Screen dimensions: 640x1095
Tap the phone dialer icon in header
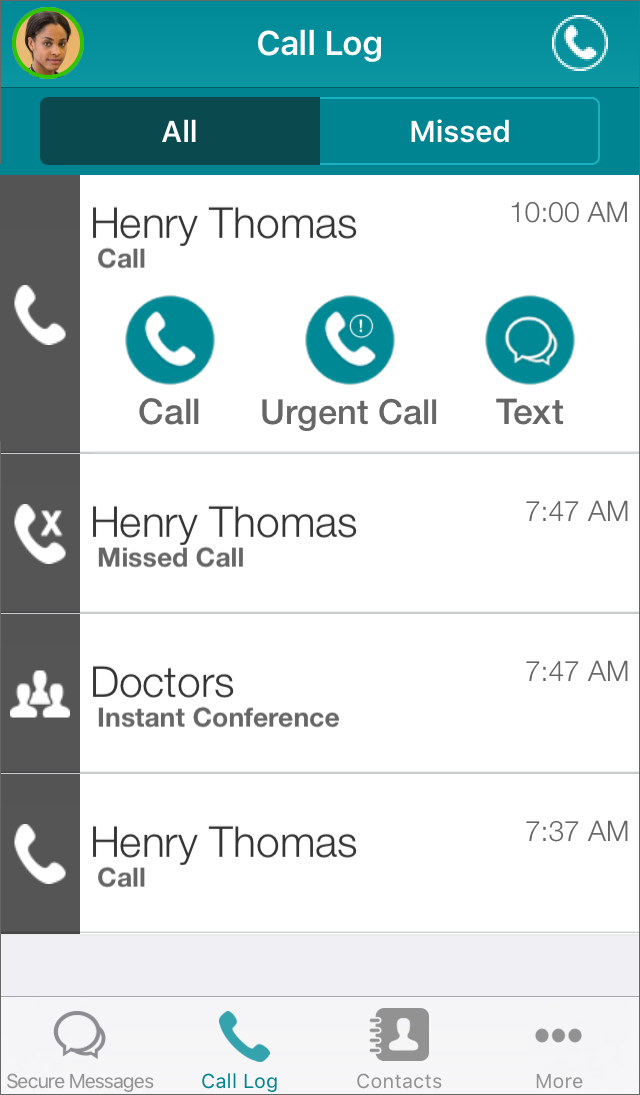coord(580,43)
